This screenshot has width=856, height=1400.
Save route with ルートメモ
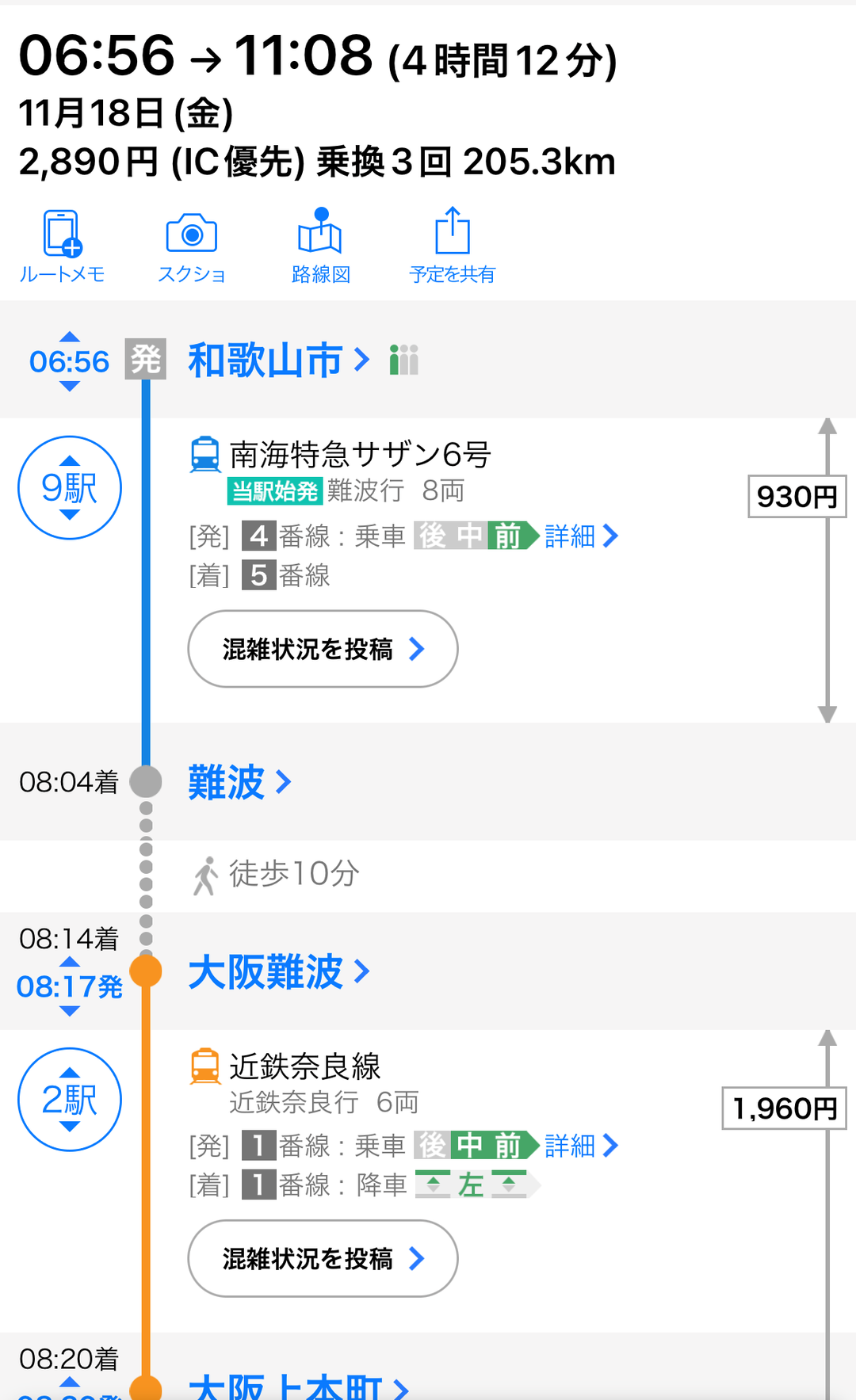coord(62,246)
